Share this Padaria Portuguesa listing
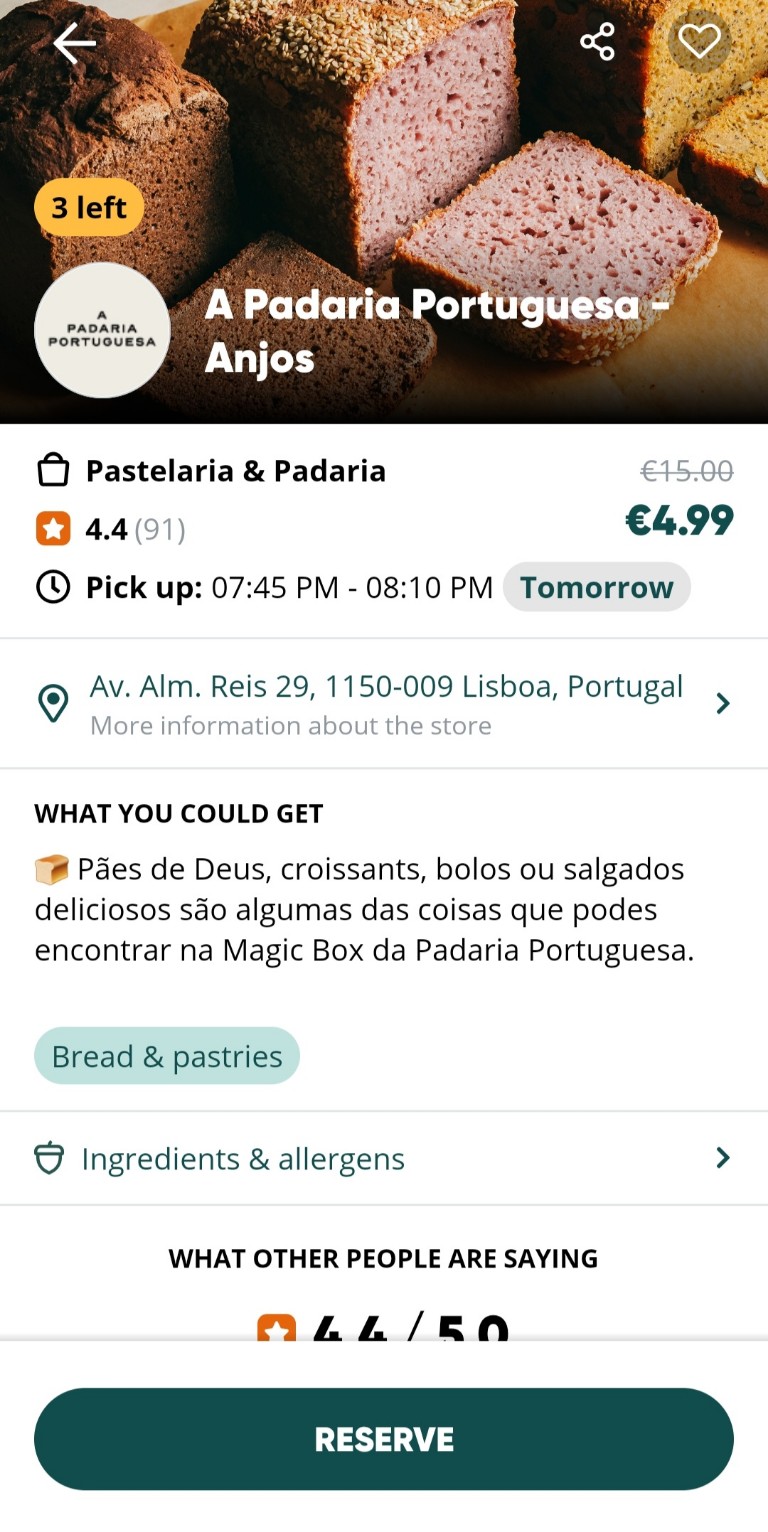The image size is (768, 1532). (597, 42)
